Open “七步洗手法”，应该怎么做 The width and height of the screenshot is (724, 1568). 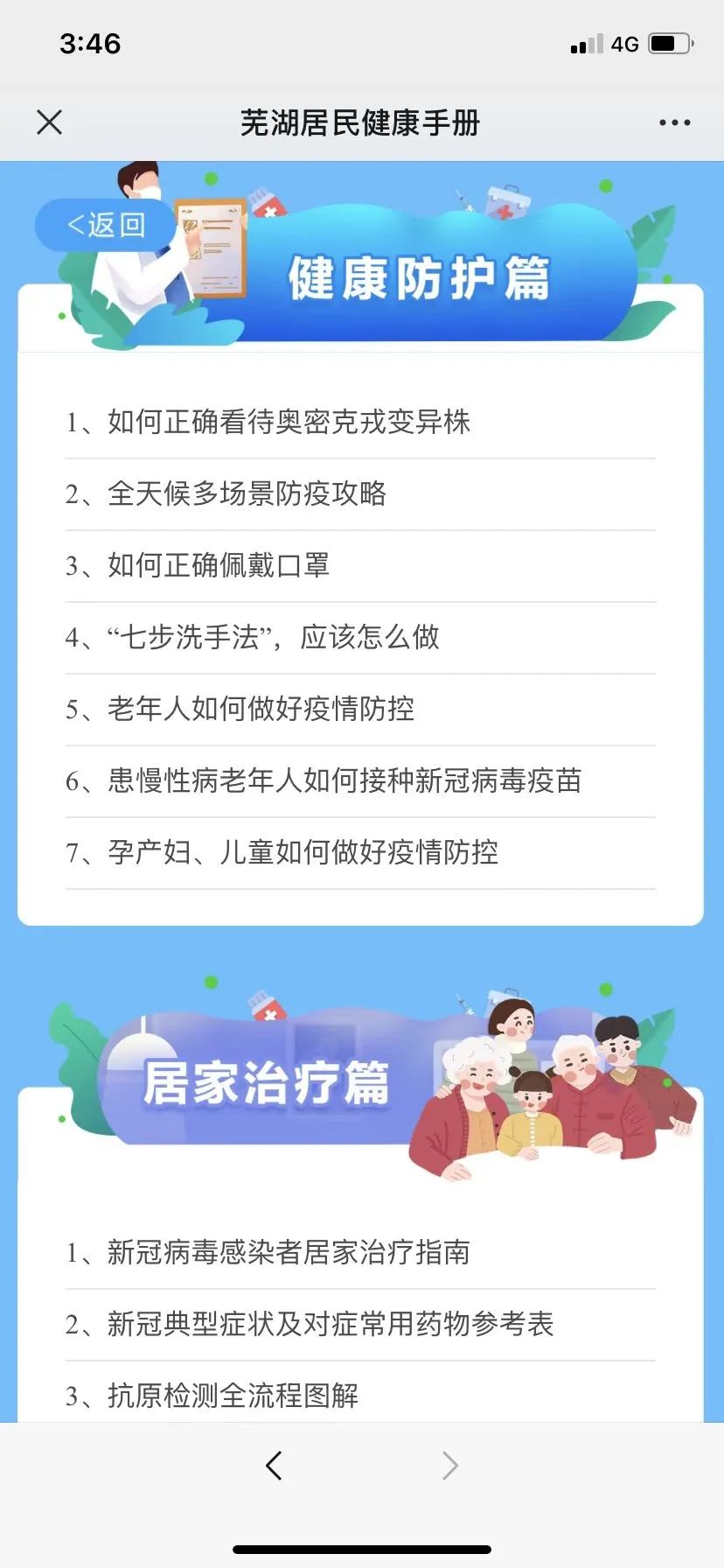pos(273,637)
